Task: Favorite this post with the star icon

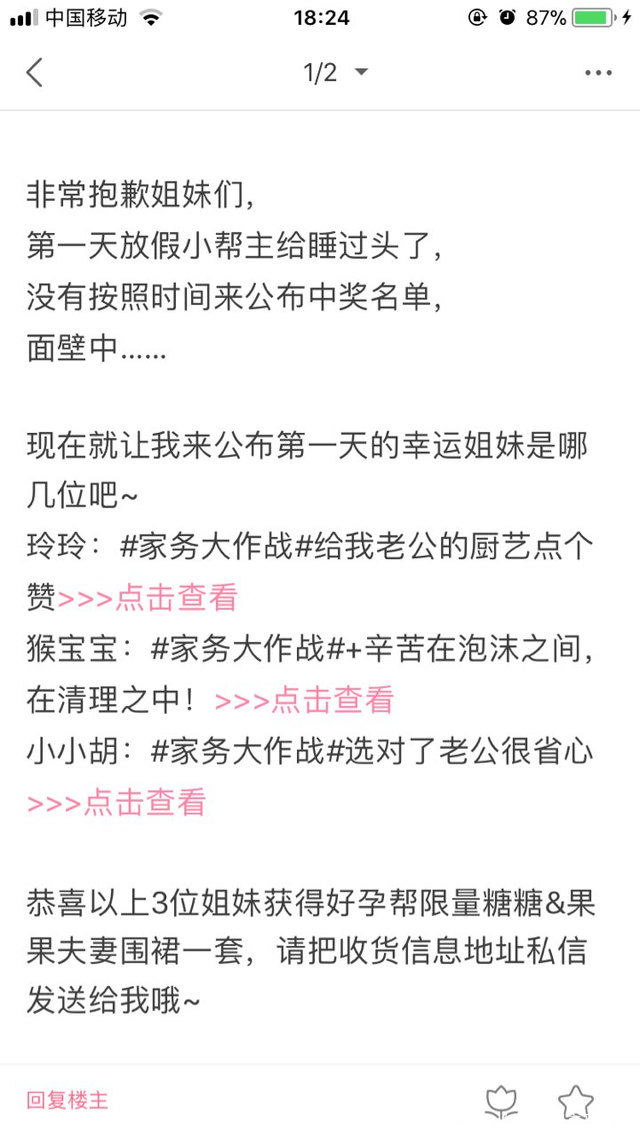Action: [x=576, y=1102]
